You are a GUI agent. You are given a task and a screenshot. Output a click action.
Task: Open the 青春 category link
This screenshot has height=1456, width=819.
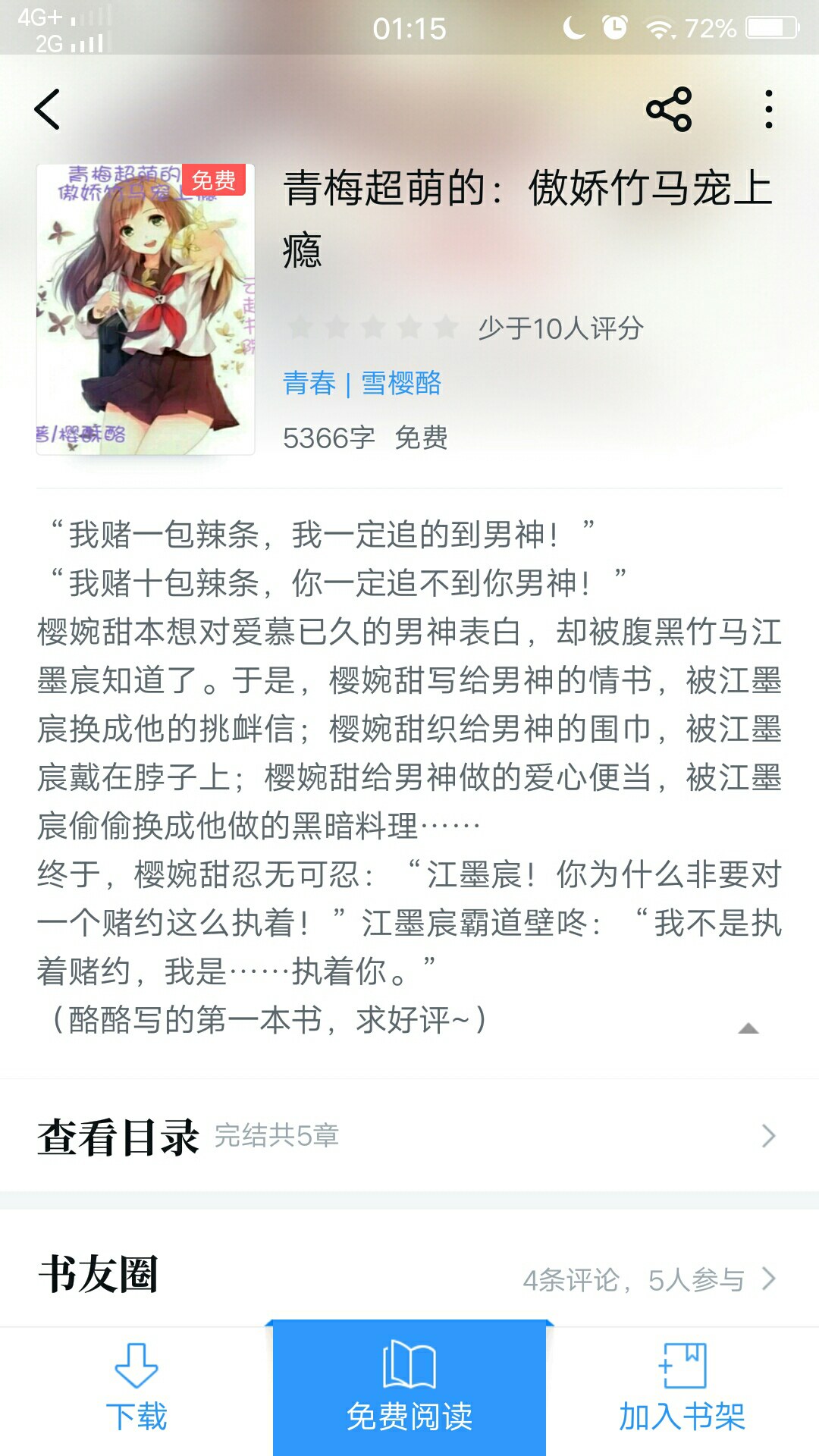[309, 383]
